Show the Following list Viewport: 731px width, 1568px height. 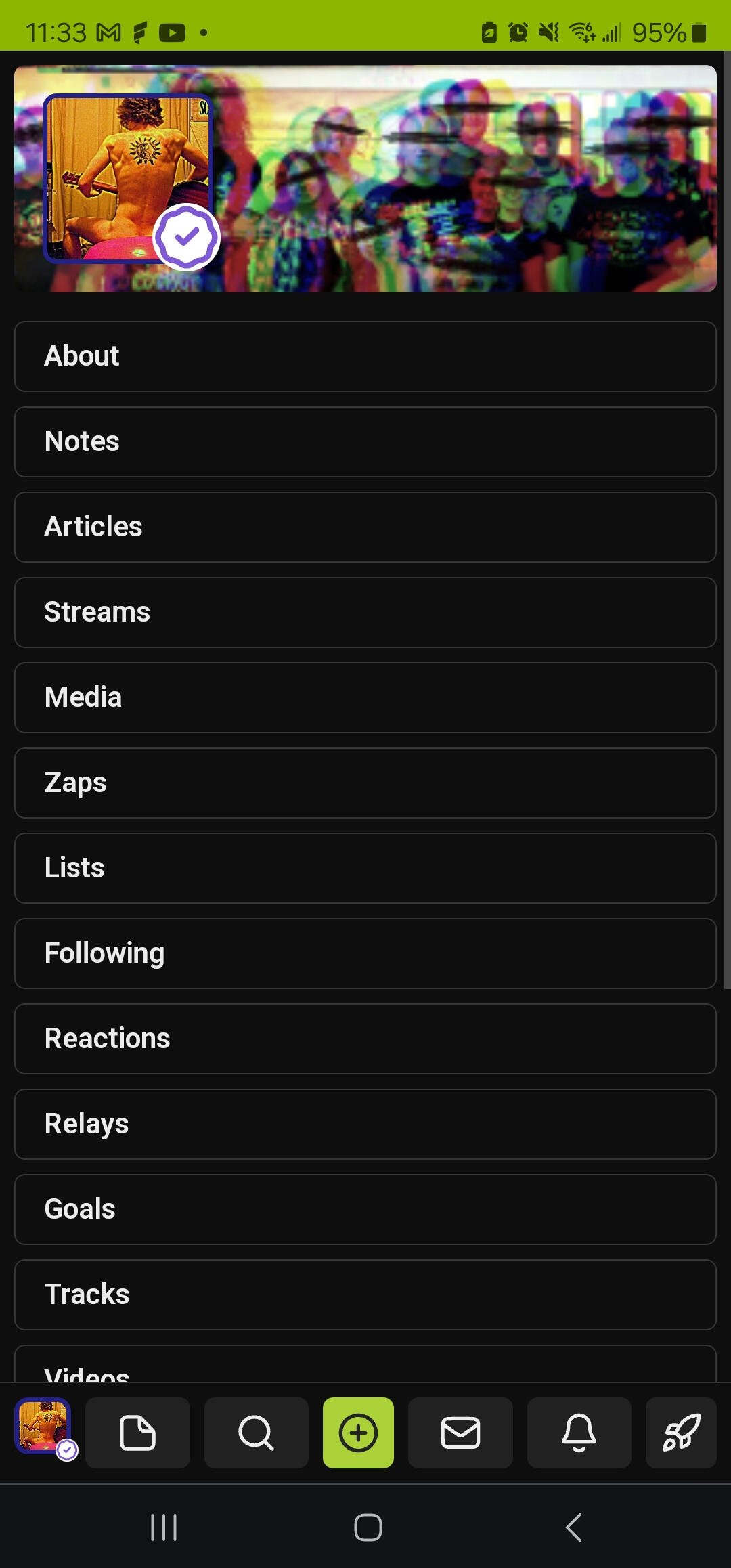pos(365,953)
